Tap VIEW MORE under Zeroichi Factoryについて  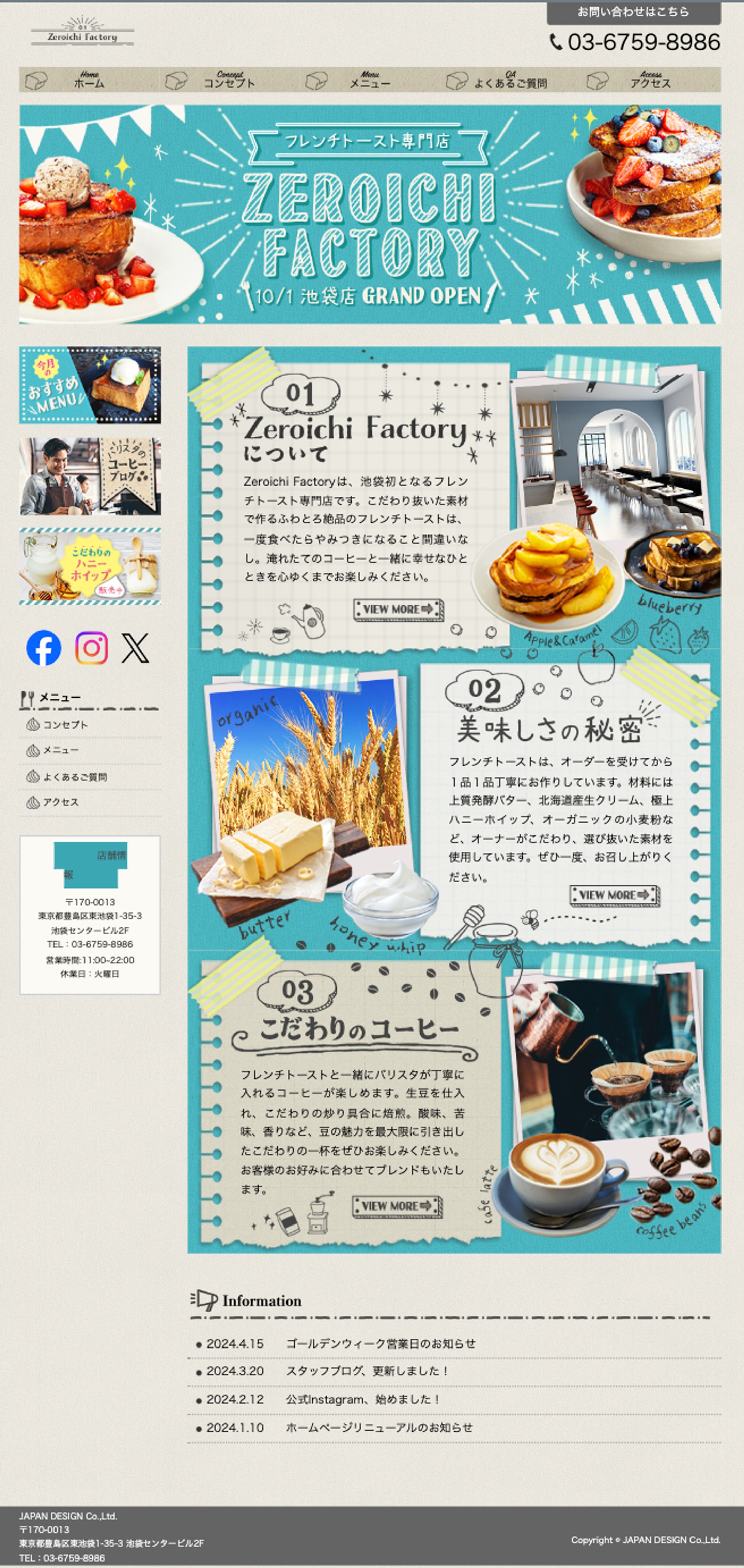[x=399, y=609]
